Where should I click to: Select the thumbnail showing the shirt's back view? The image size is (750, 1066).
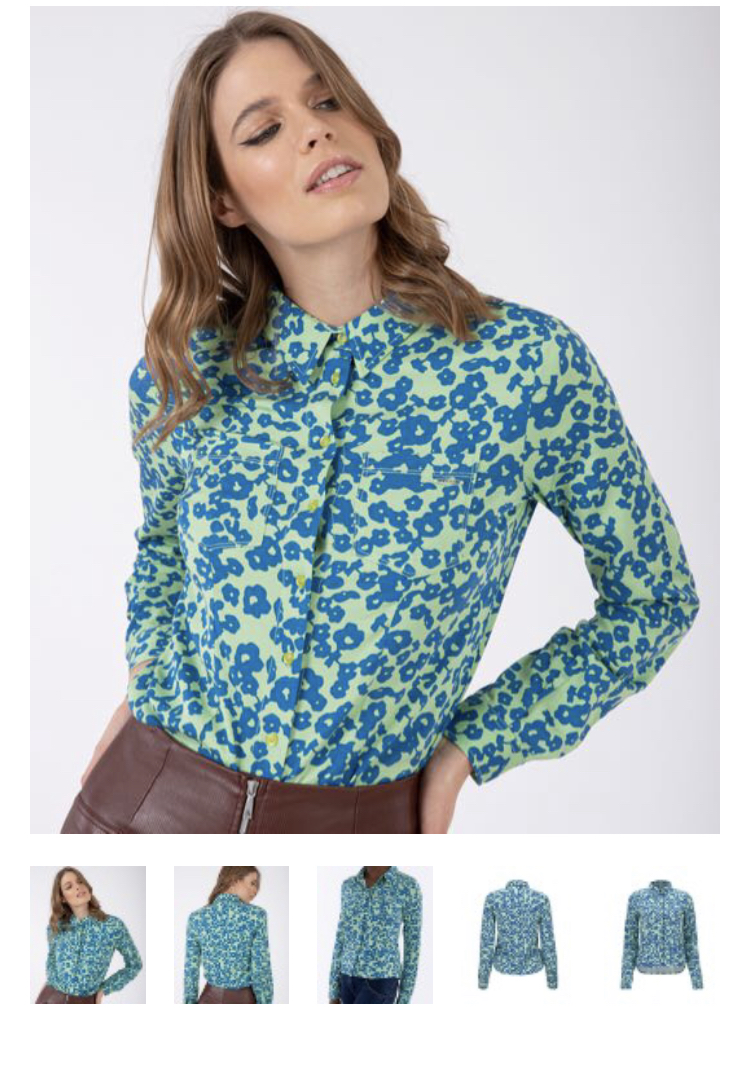click(x=231, y=934)
